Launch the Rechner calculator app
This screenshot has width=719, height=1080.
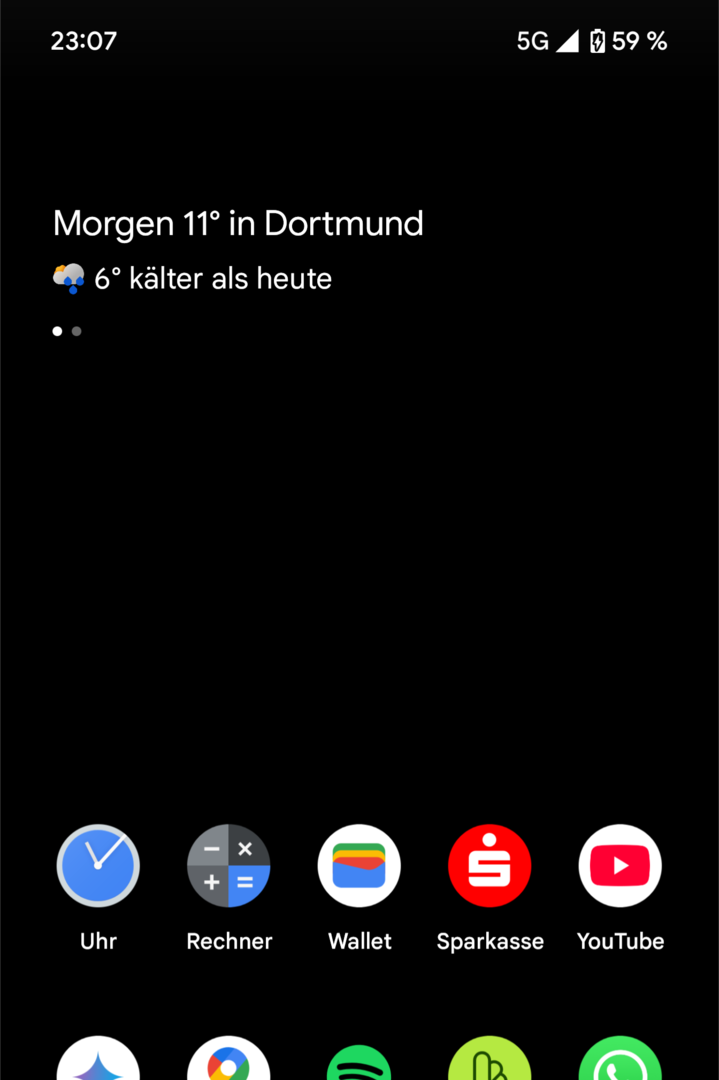229,866
